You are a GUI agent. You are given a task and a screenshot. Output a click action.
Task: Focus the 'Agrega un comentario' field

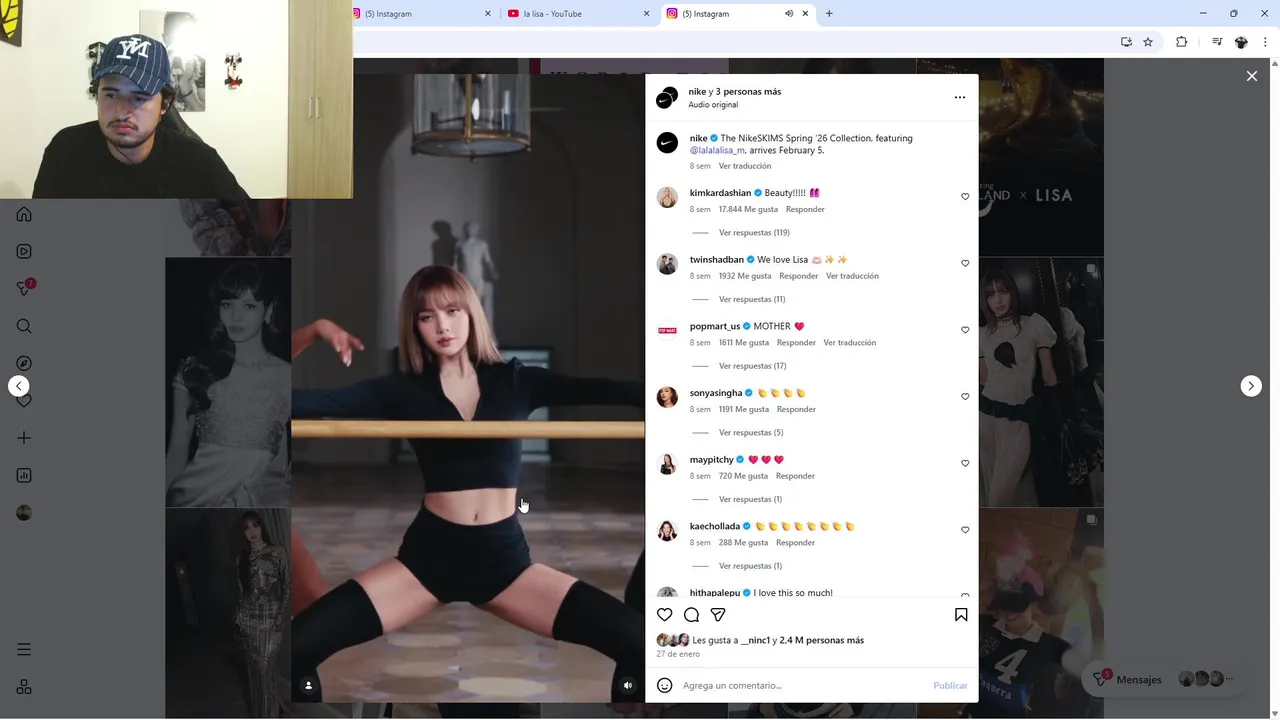800,686
